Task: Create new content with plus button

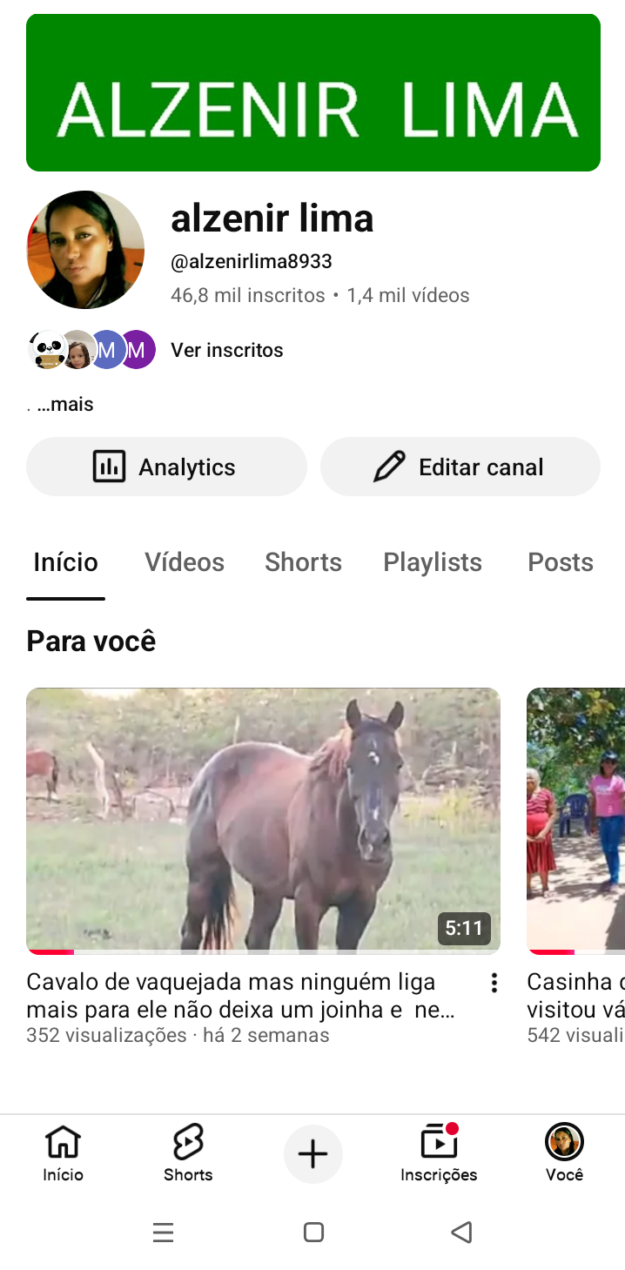Action: (313, 1154)
